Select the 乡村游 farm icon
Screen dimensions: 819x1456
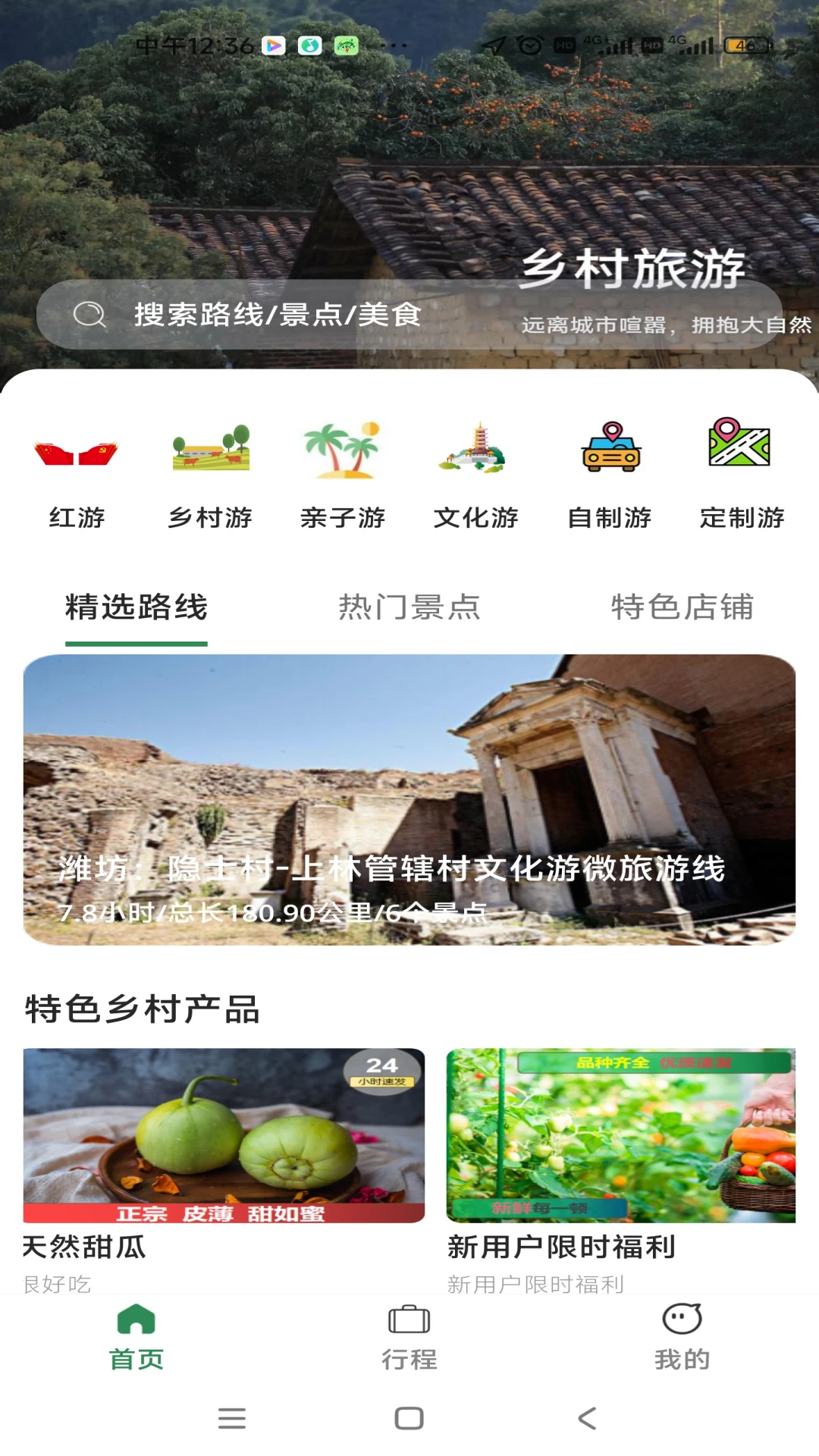pos(209,451)
